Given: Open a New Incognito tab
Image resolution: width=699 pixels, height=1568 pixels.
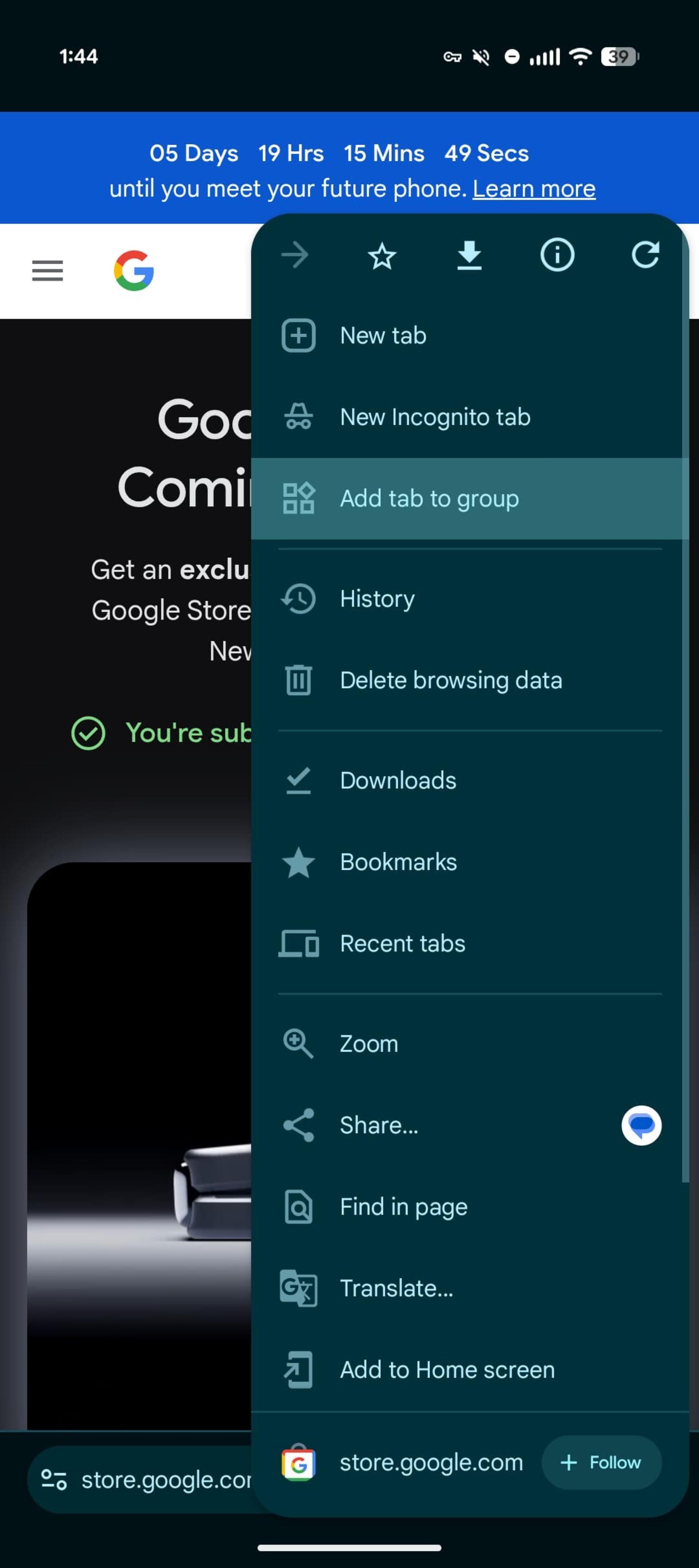Looking at the screenshot, I should (469, 418).
